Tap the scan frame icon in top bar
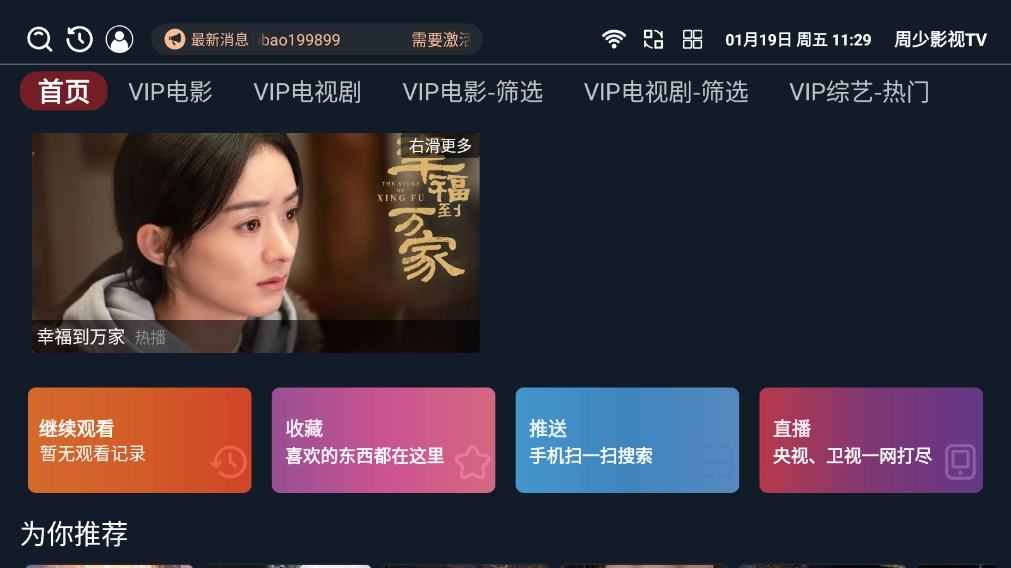This screenshot has width=1011, height=568. pos(653,39)
